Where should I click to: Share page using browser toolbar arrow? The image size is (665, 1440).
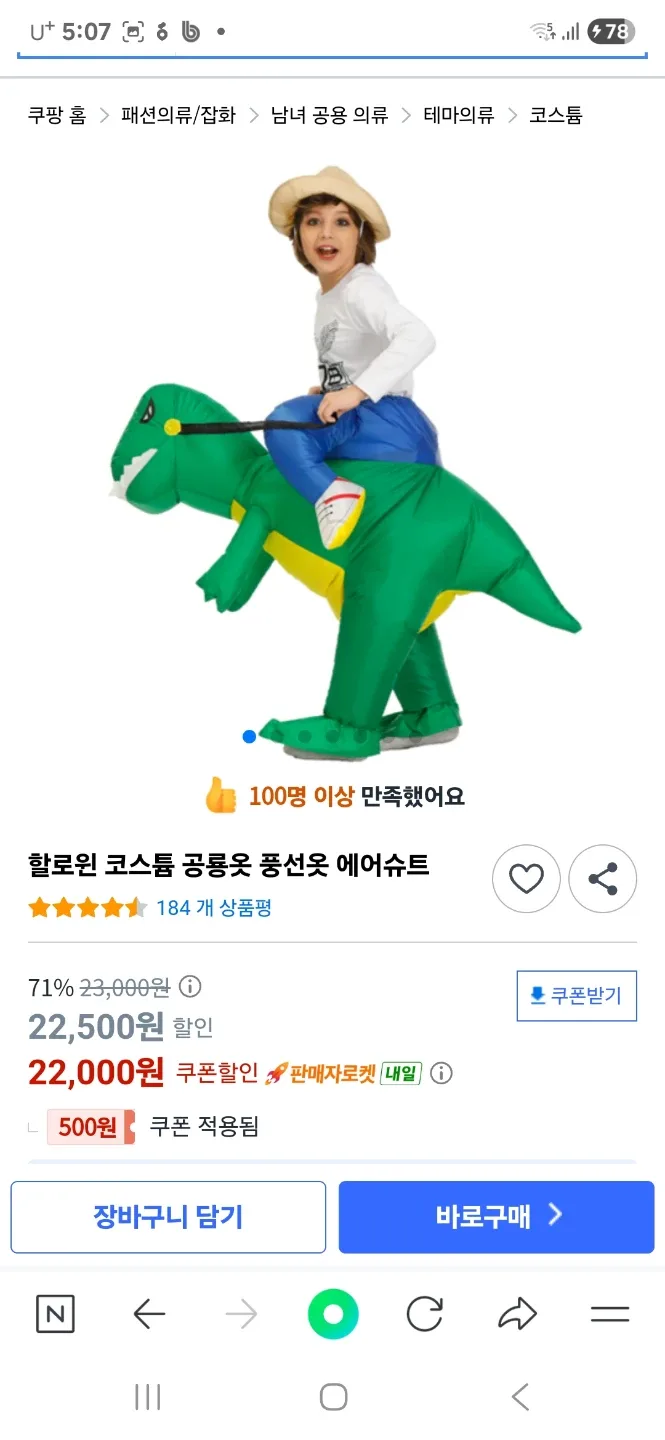pos(517,1314)
